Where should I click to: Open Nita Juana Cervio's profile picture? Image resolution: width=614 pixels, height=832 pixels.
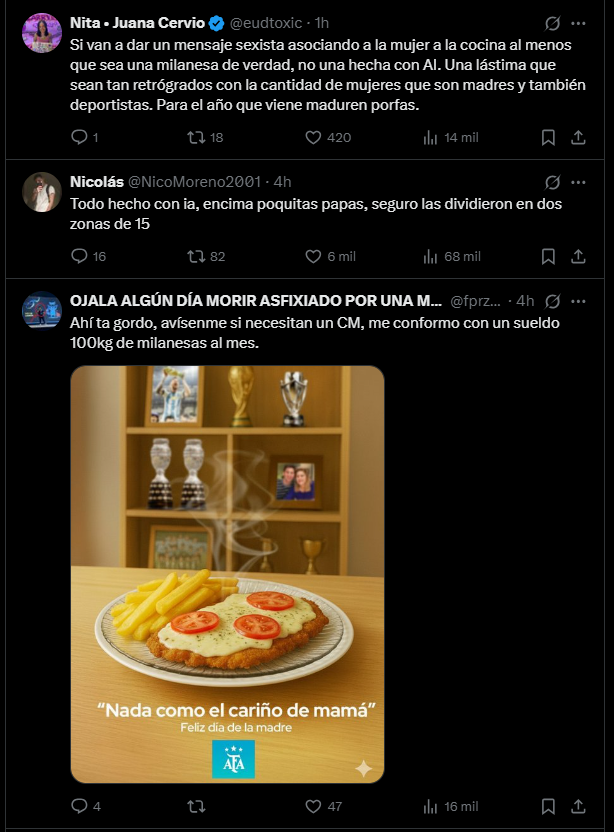pos(42,33)
